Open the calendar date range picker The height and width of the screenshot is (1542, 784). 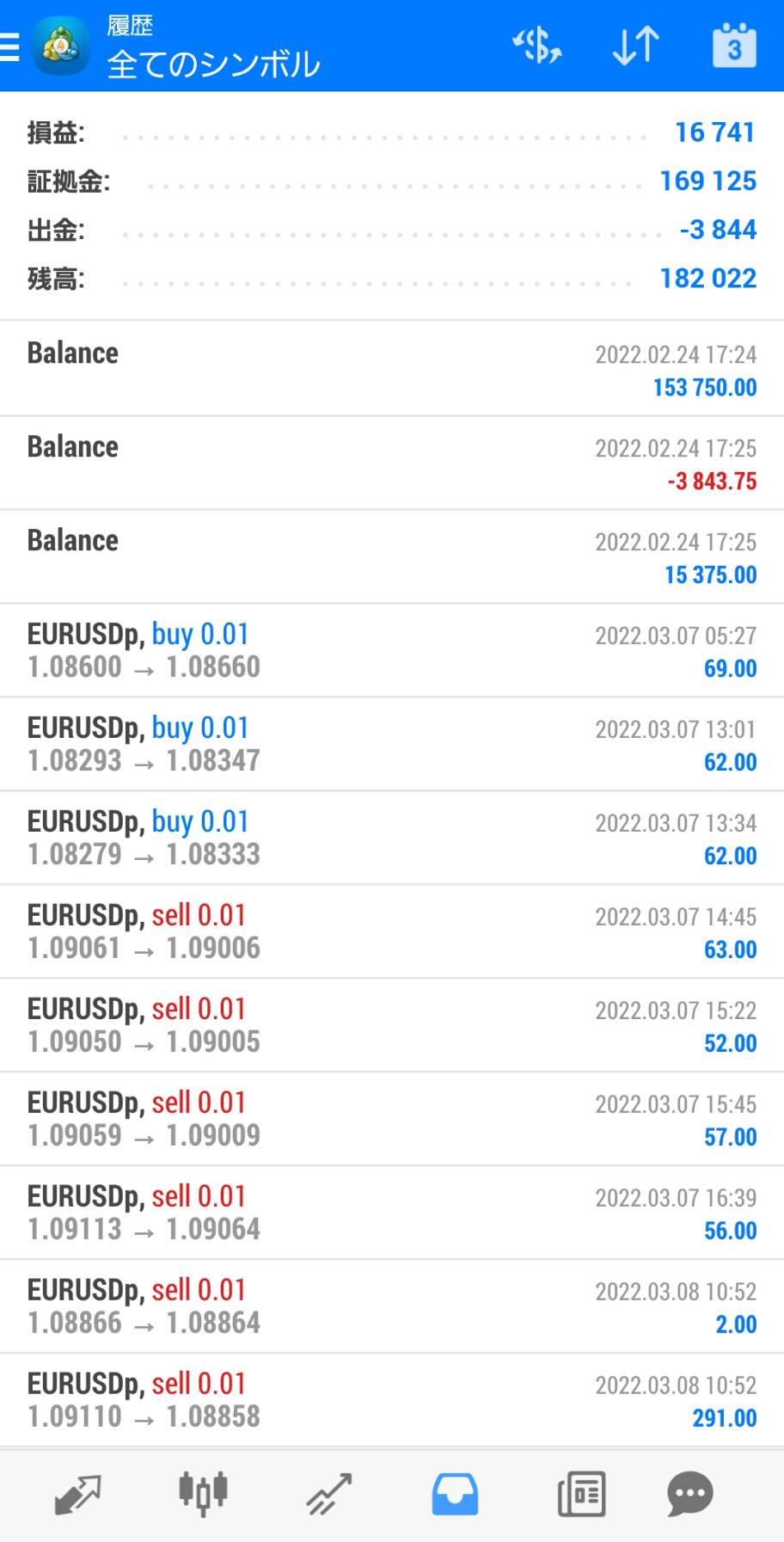point(734,46)
